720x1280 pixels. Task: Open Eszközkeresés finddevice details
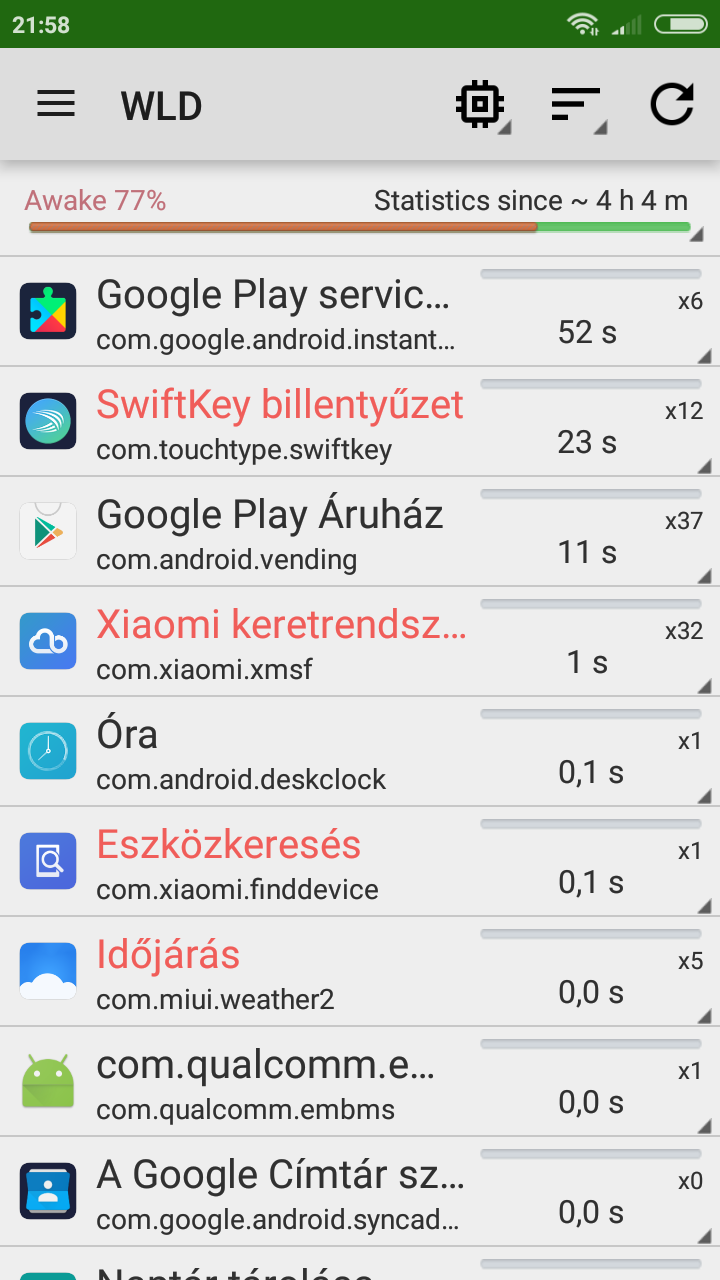[x=360, y=861]
